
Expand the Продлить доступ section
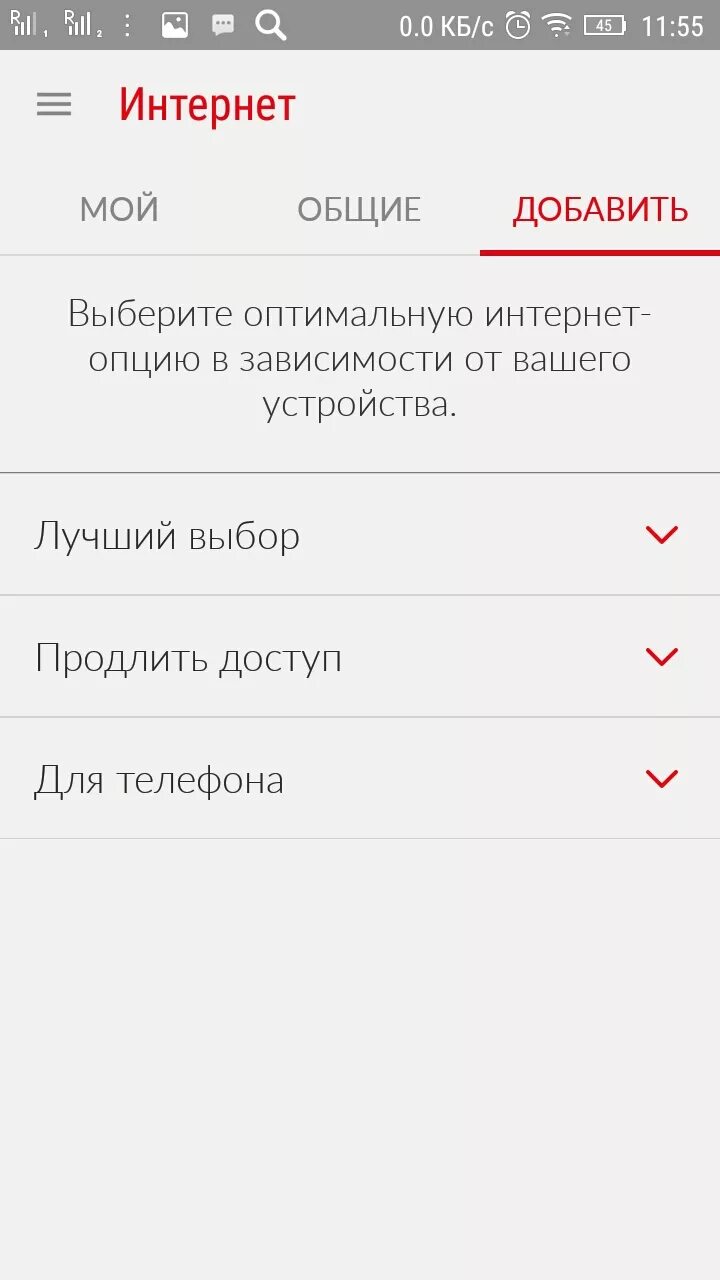coord(360,657)
